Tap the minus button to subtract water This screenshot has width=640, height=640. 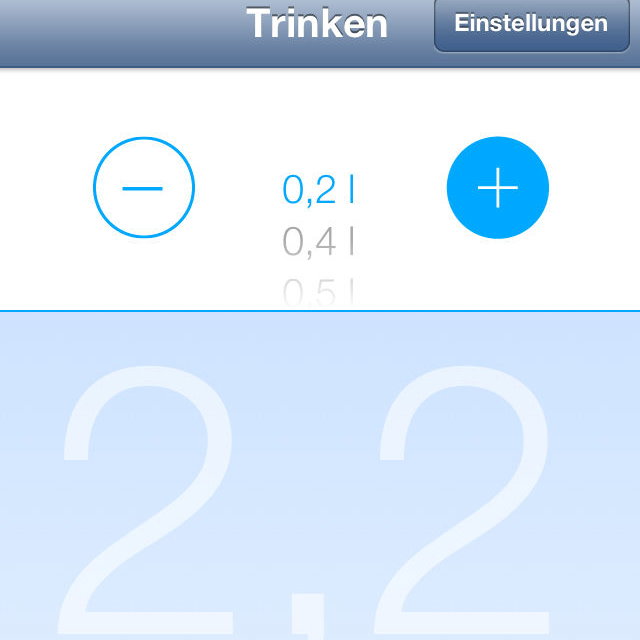click(144, 187)
